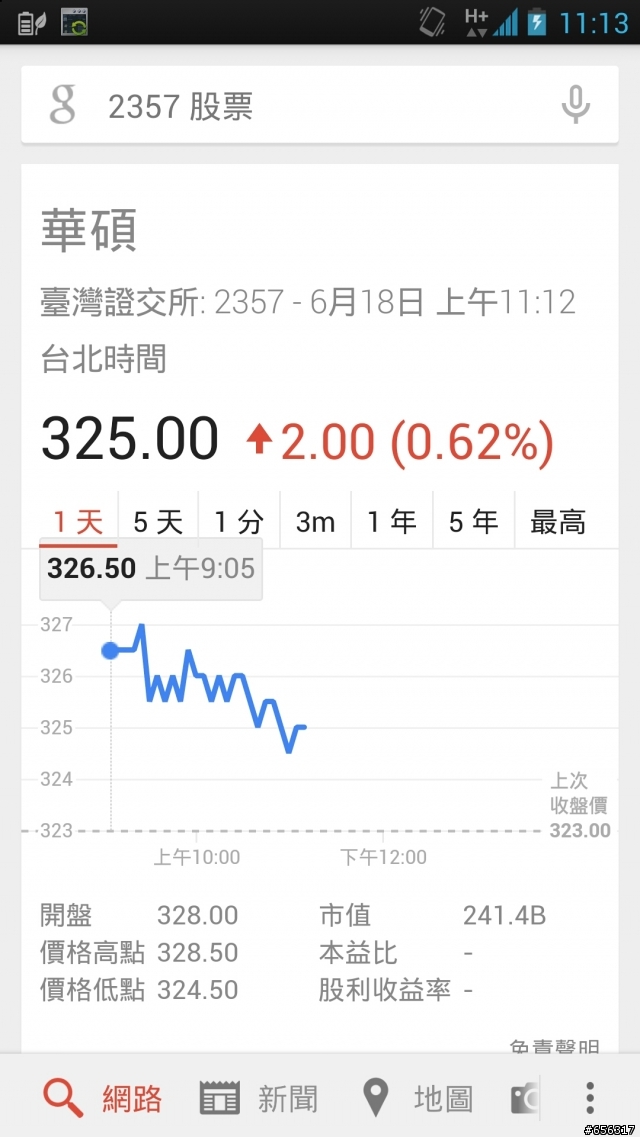Select the 1 天 chart range
This screenshot has width=640, height=1138.
click(78, 521)
